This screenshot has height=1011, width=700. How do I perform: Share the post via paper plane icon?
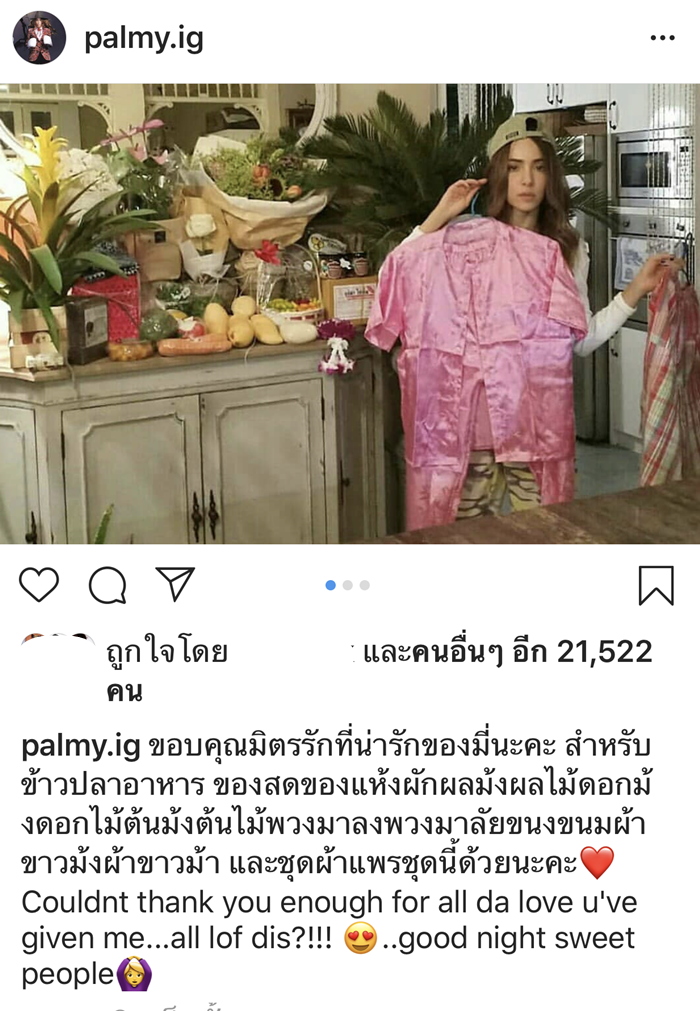pos(175,584)
